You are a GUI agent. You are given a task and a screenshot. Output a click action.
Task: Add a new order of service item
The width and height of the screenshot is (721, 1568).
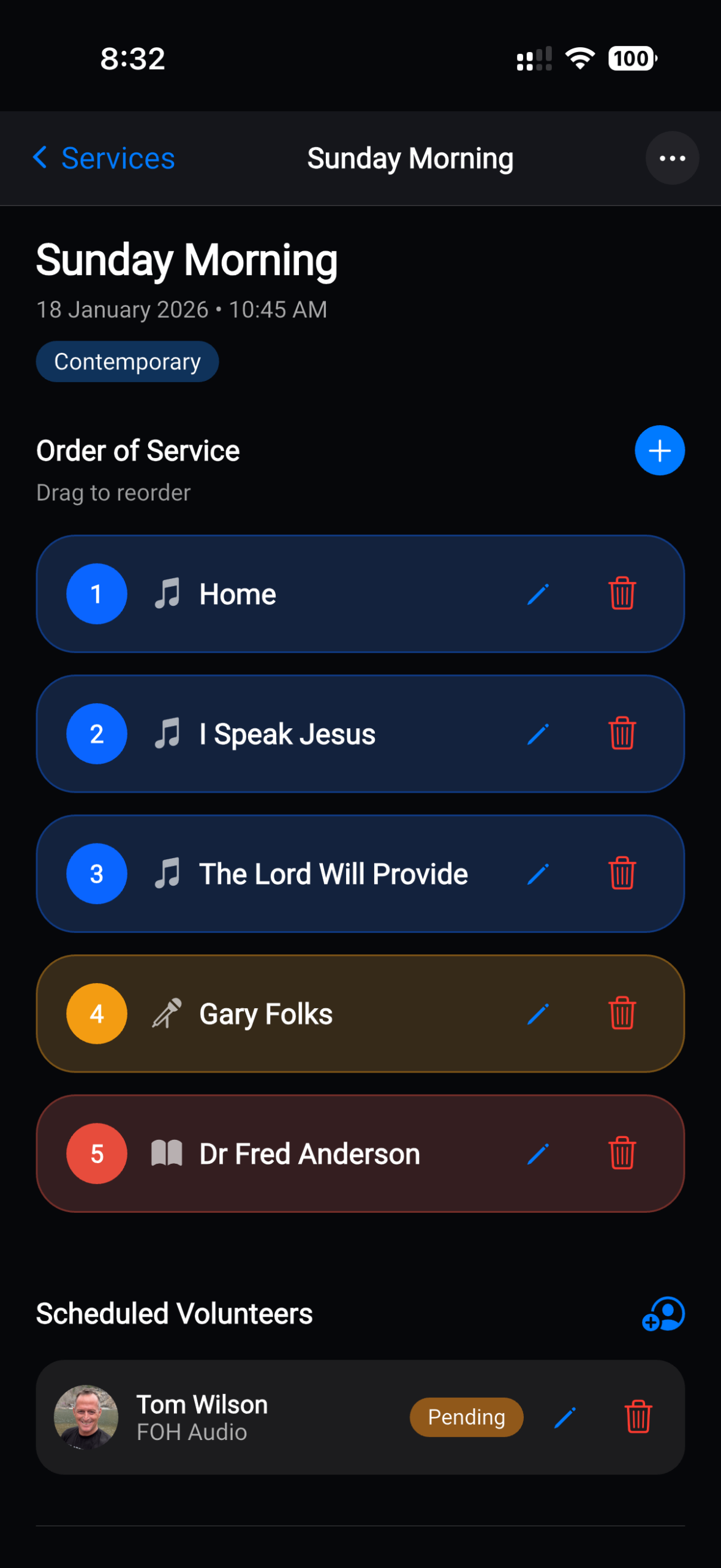coord(659,451)
